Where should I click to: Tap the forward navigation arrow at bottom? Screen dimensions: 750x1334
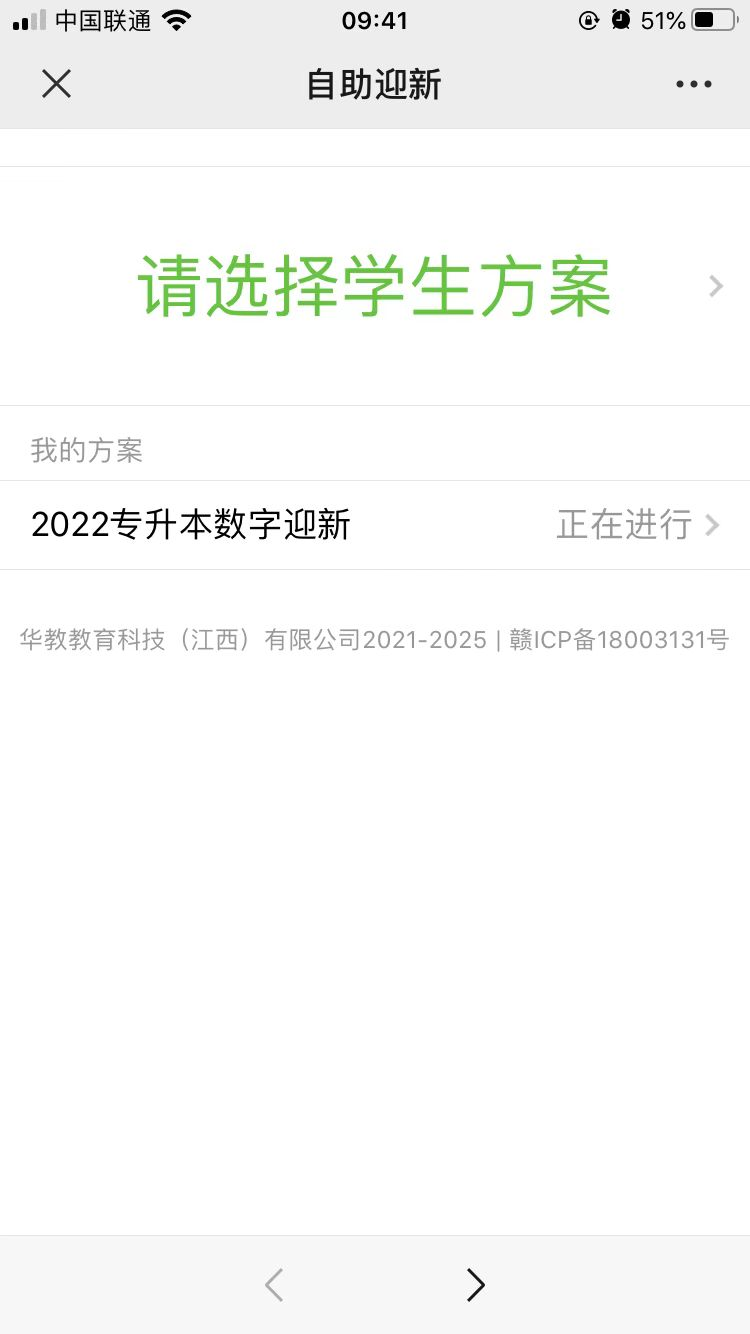tap(475, 1285)
